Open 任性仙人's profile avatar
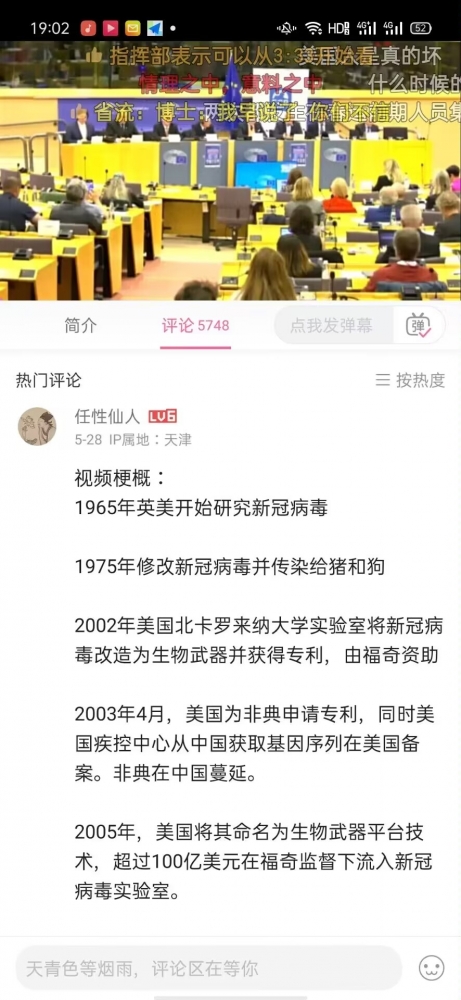 (37, 426)
